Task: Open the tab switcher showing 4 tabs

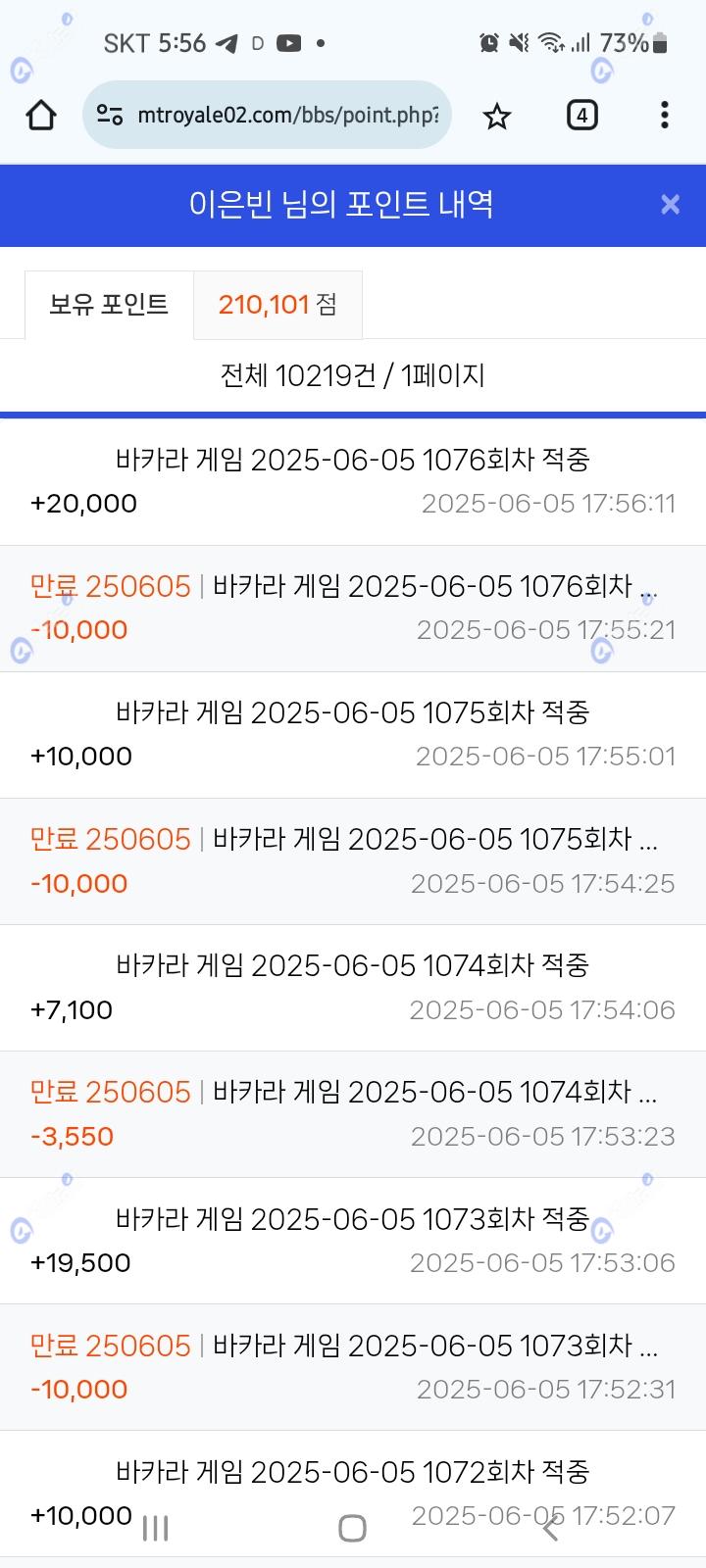Action: (581, 116)
